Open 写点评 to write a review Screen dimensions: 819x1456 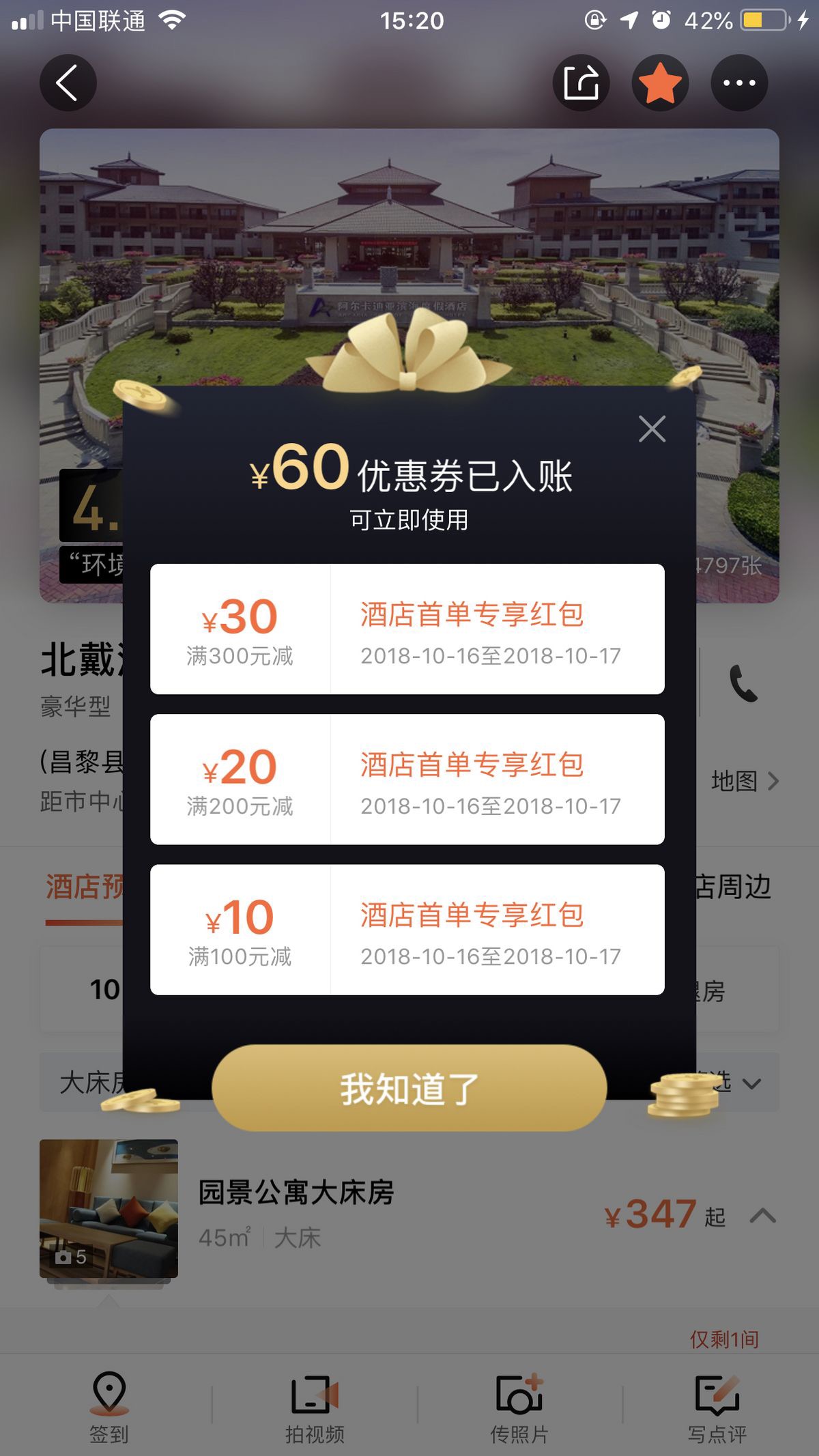tap(717, 1408)
